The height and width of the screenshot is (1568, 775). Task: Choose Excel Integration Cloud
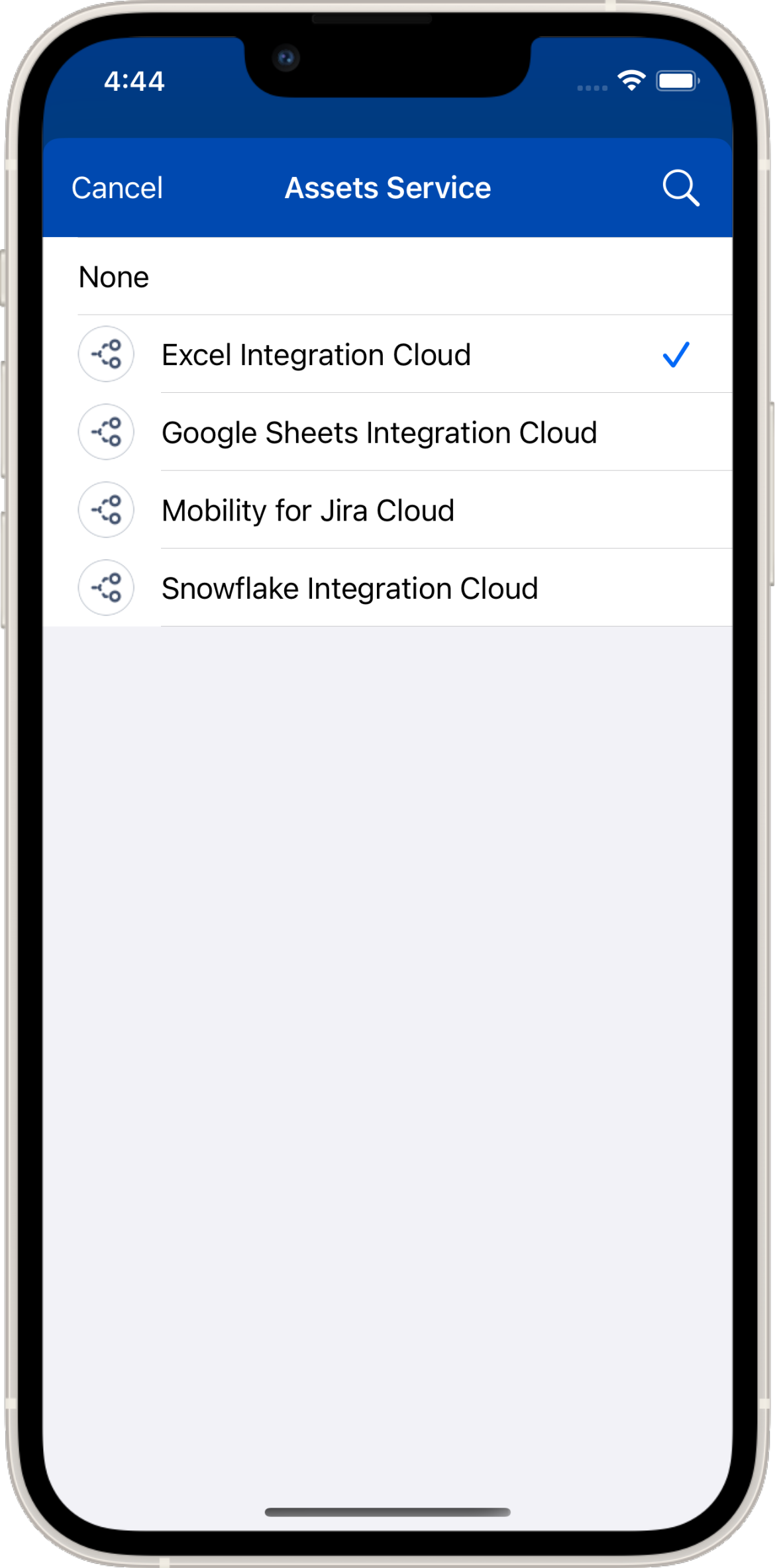tap(317, 355)
